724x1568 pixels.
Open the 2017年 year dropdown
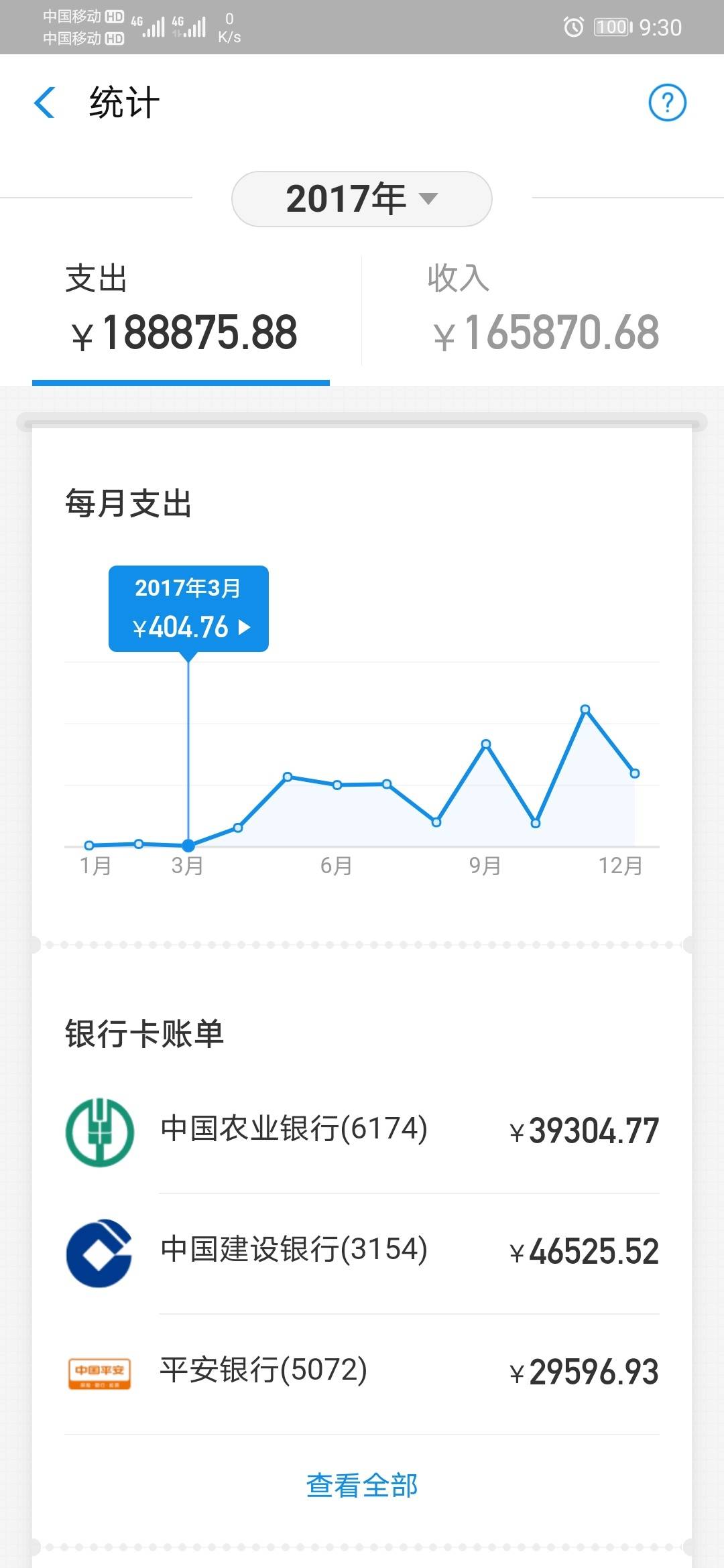point(361,199)
